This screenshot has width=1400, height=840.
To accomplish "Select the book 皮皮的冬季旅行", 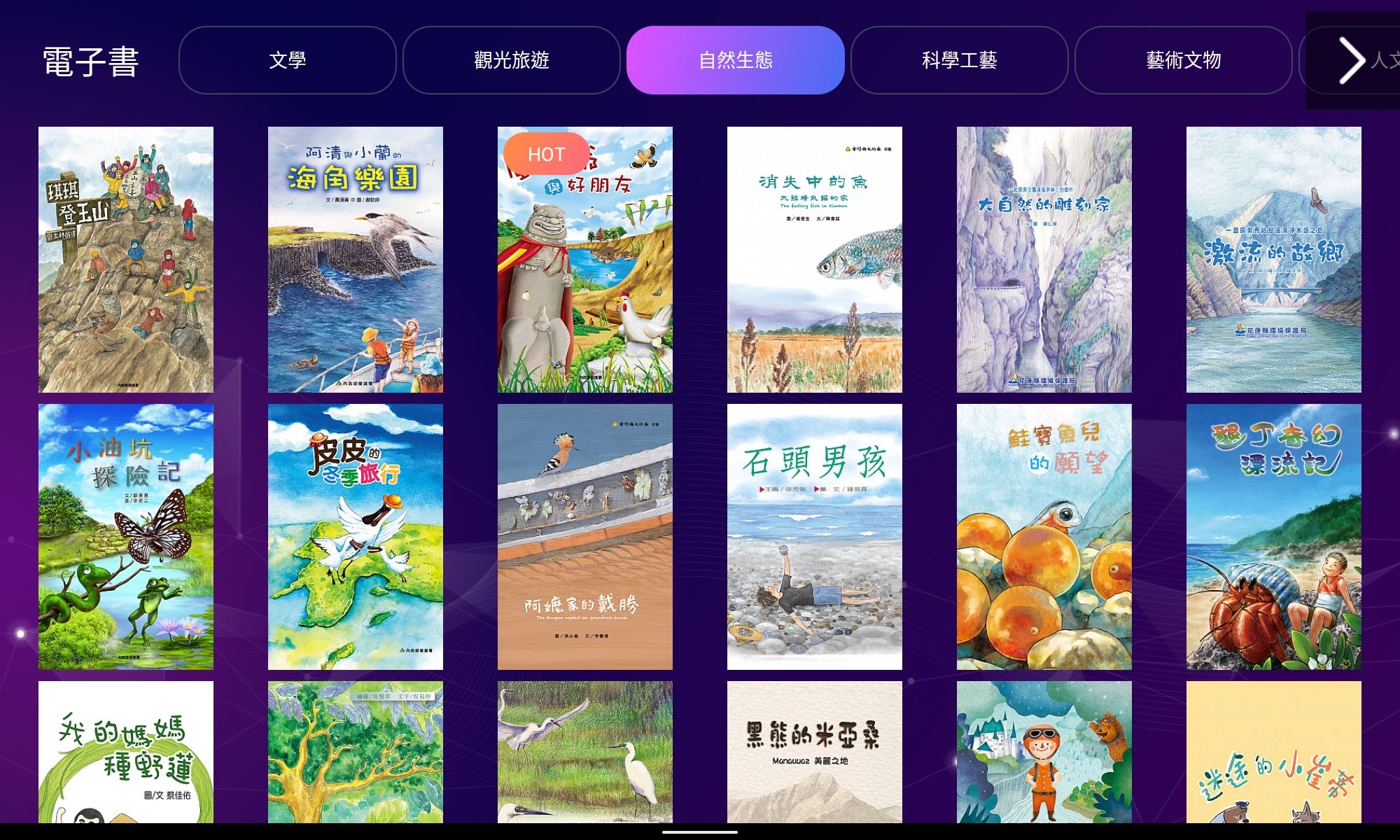I will click(356, 536).
